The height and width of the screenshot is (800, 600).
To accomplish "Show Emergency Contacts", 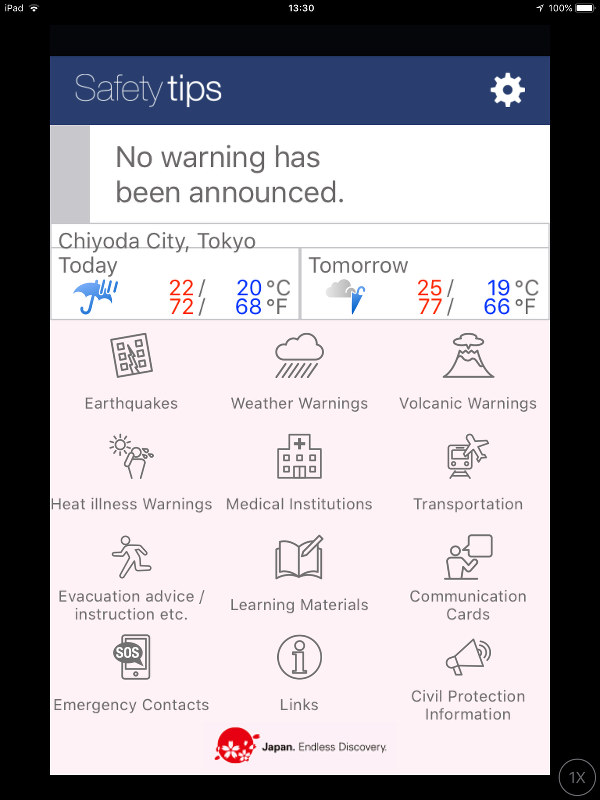I will [x=131, y=674].
